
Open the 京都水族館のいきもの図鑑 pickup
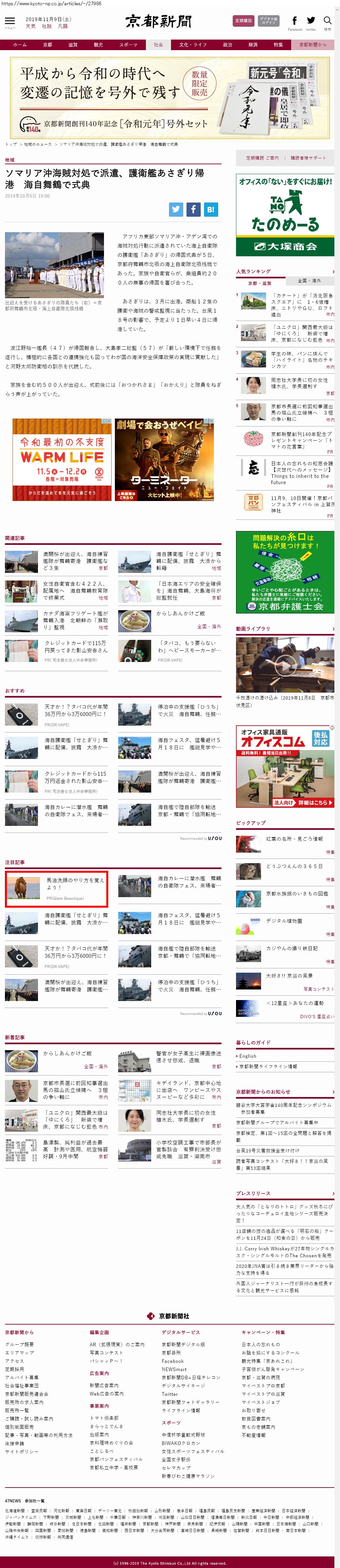(297, 894)
